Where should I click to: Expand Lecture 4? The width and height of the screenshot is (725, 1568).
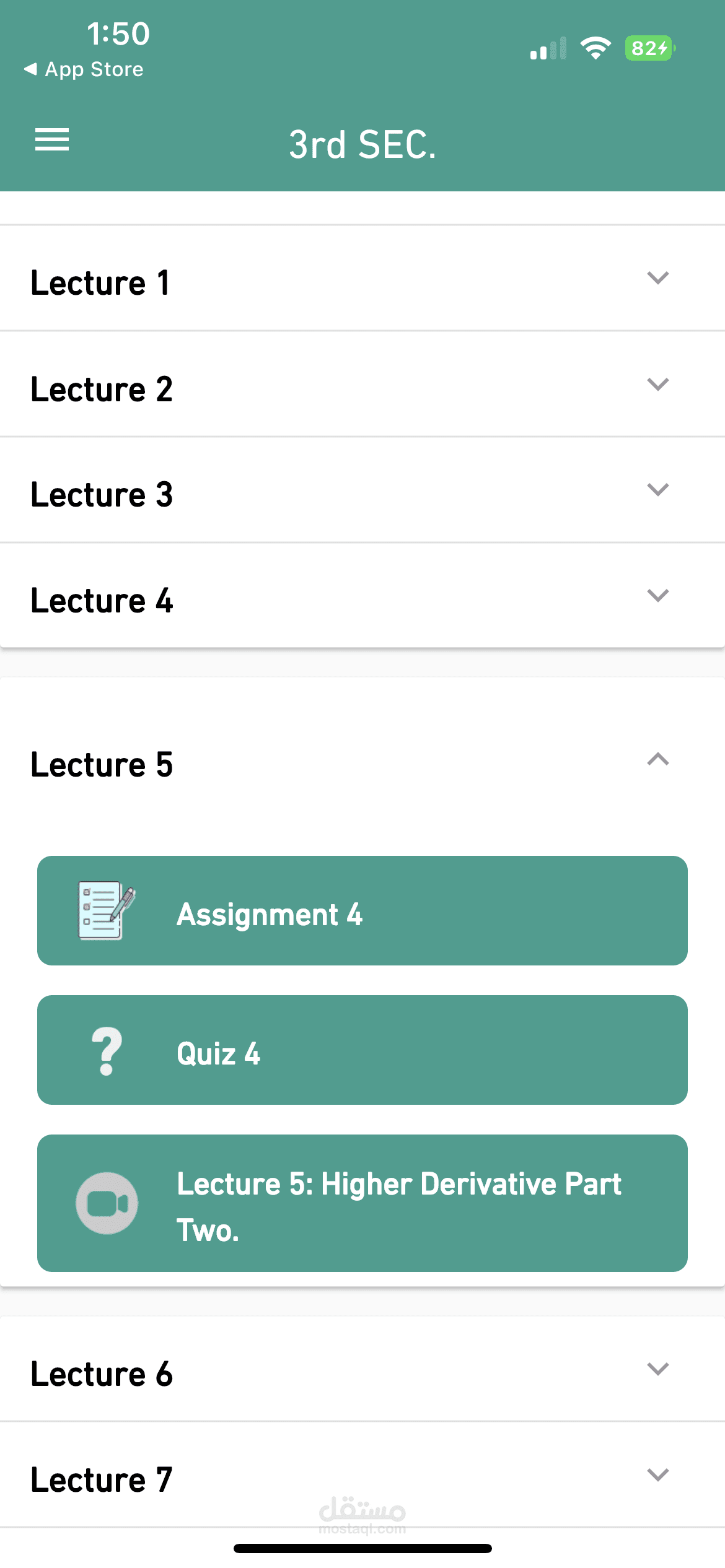362,596
